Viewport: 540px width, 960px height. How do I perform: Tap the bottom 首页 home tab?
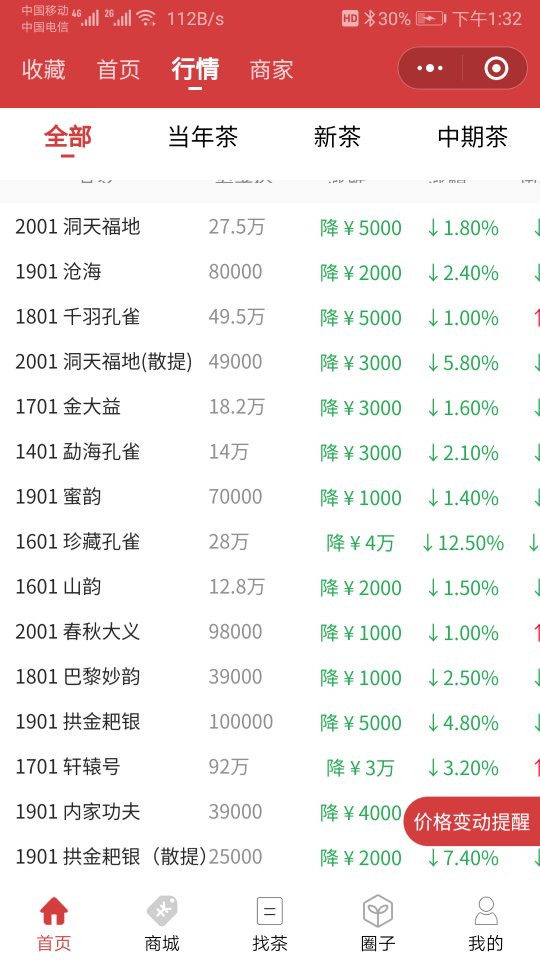pos(54,924)
